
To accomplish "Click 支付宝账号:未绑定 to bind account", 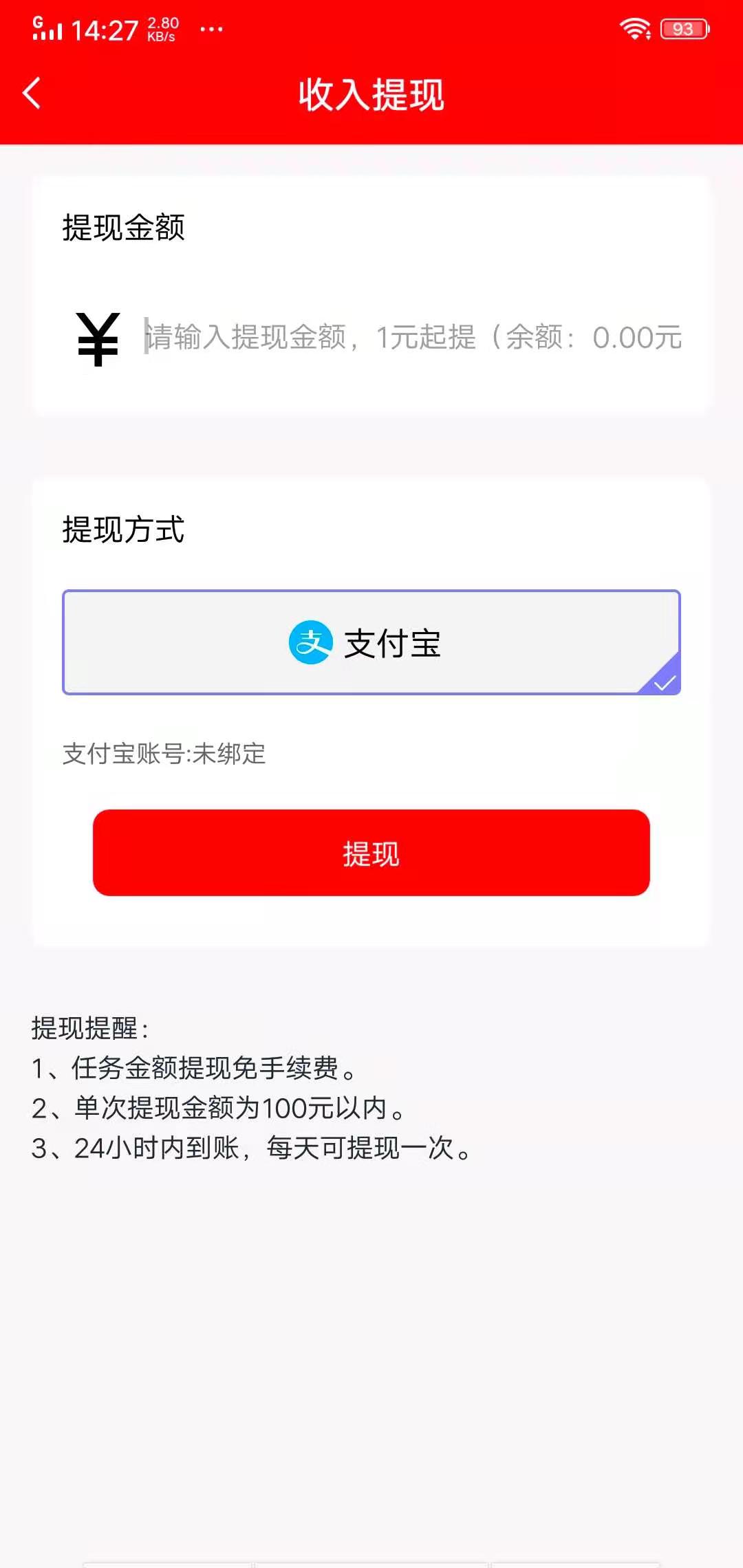I will pyautogui.click(x=162, y=755).
